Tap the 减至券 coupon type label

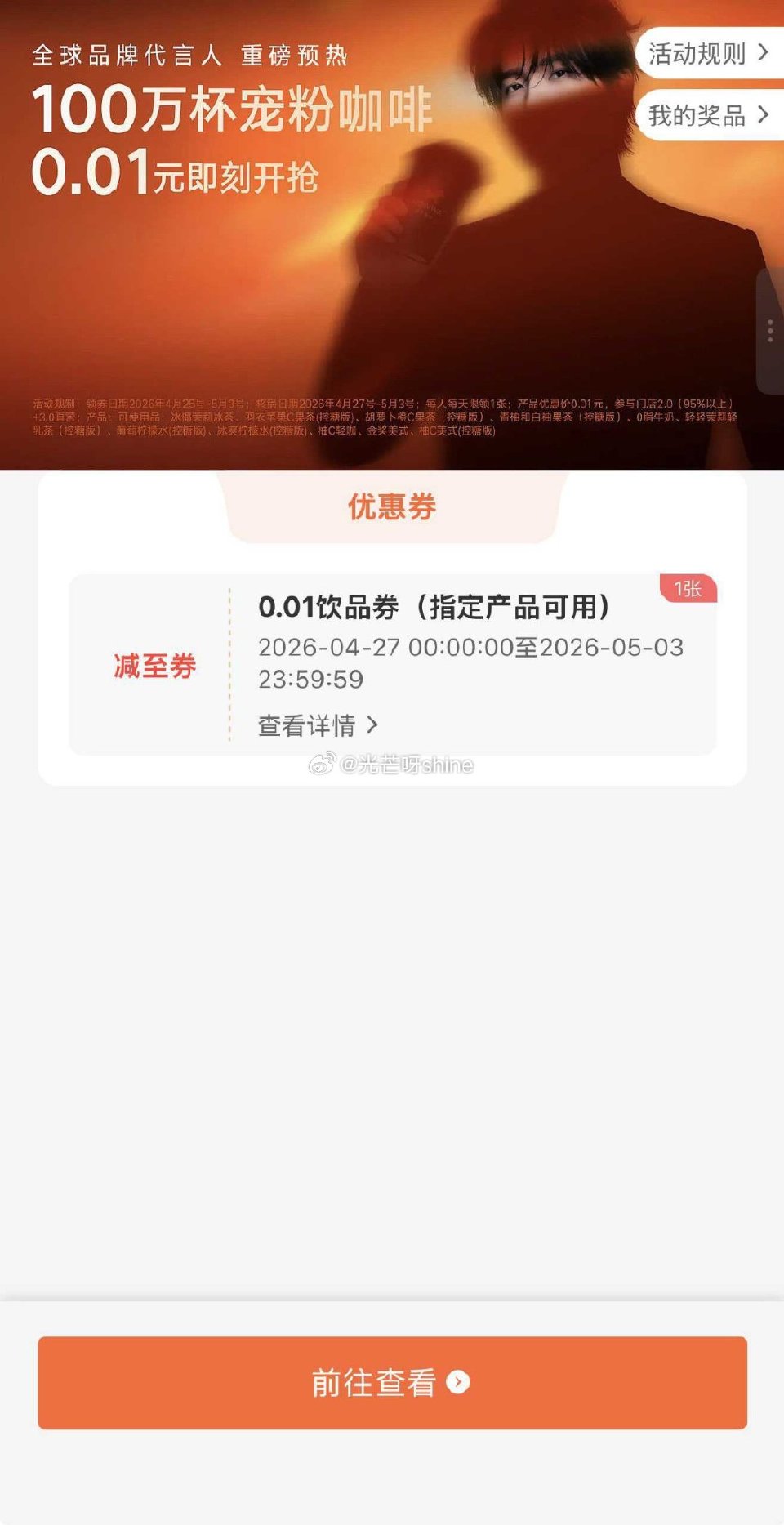[x=155, y=667]
